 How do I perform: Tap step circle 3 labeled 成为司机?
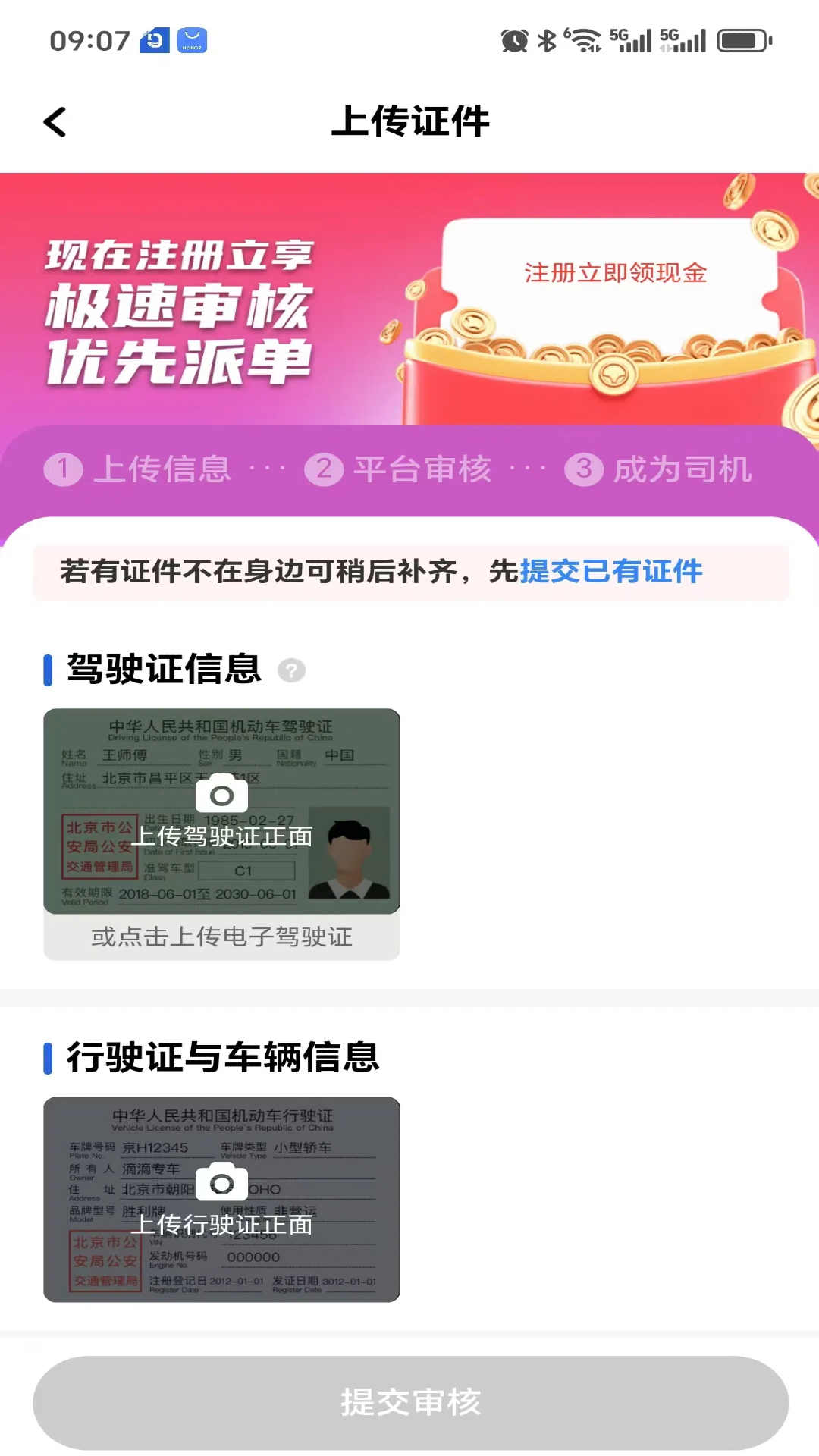[582, 469]
